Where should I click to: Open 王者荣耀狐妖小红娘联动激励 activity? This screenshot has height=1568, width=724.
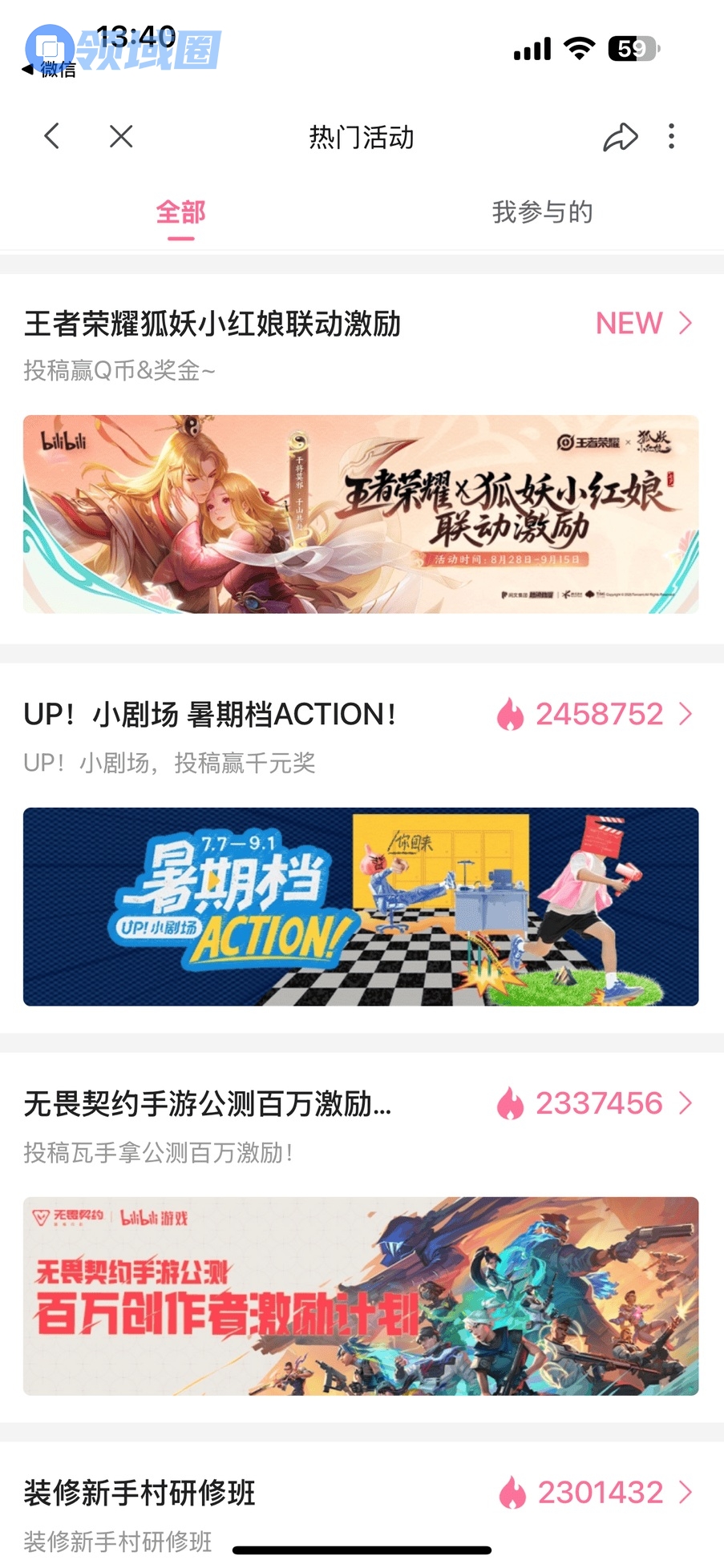click(212, 324)
